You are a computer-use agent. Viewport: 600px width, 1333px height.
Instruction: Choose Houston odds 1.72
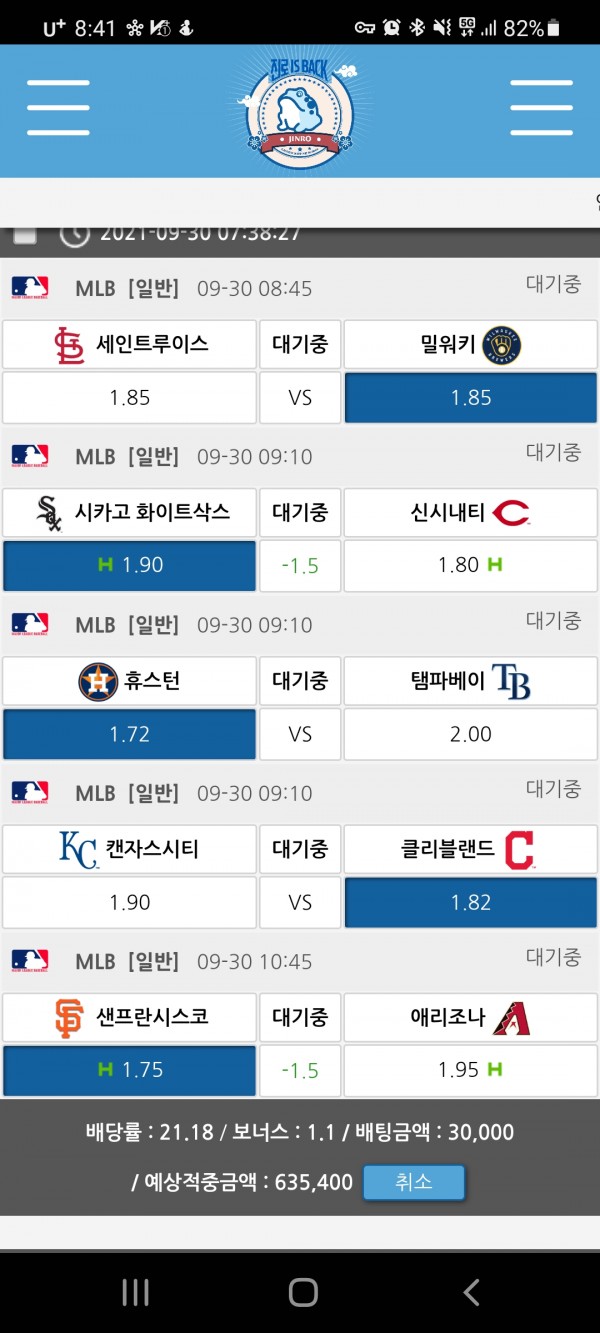click(129, 734)
